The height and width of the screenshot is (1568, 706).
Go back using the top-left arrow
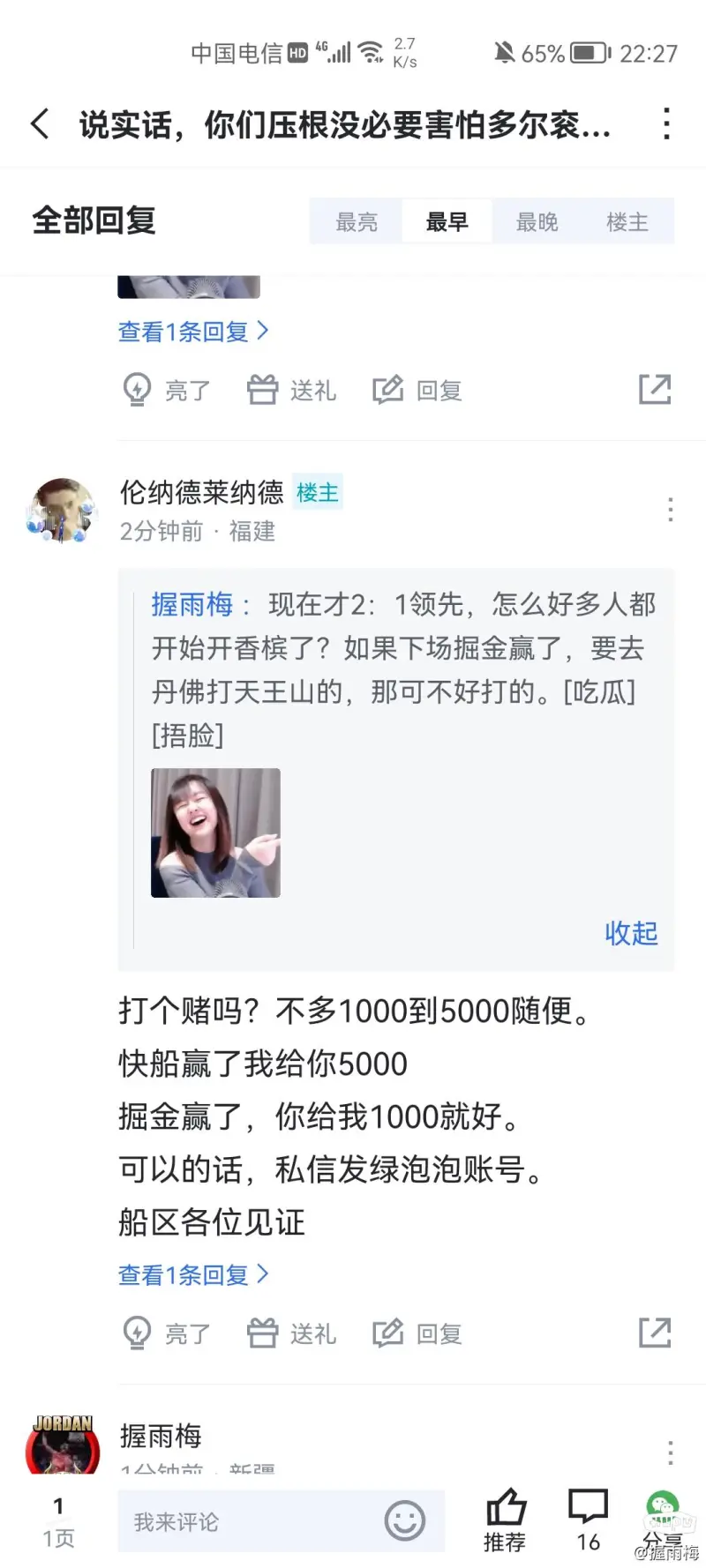(40, 124)
